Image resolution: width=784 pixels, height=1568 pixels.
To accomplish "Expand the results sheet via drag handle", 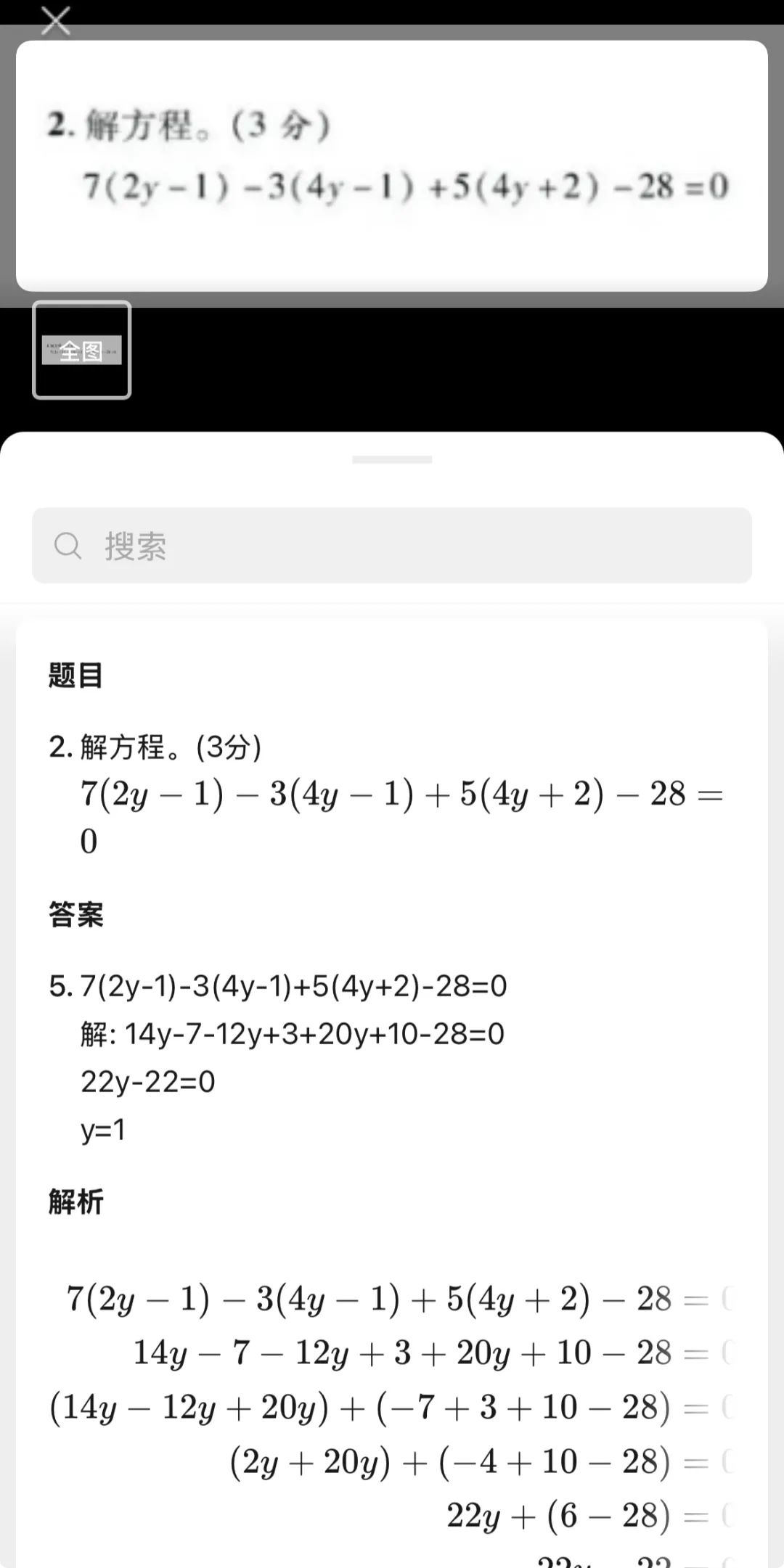I will click(x=391, y=458).
